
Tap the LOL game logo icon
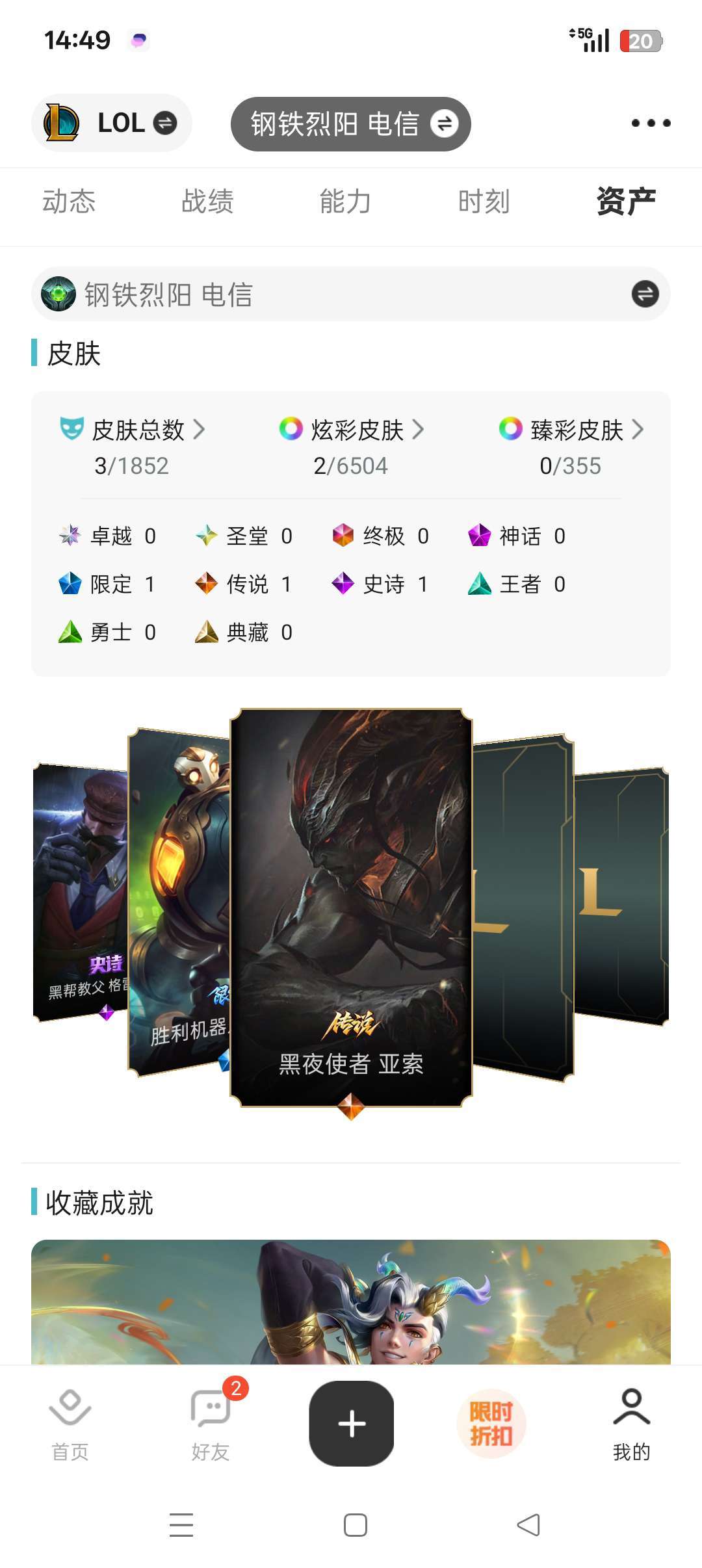(62, 123)
